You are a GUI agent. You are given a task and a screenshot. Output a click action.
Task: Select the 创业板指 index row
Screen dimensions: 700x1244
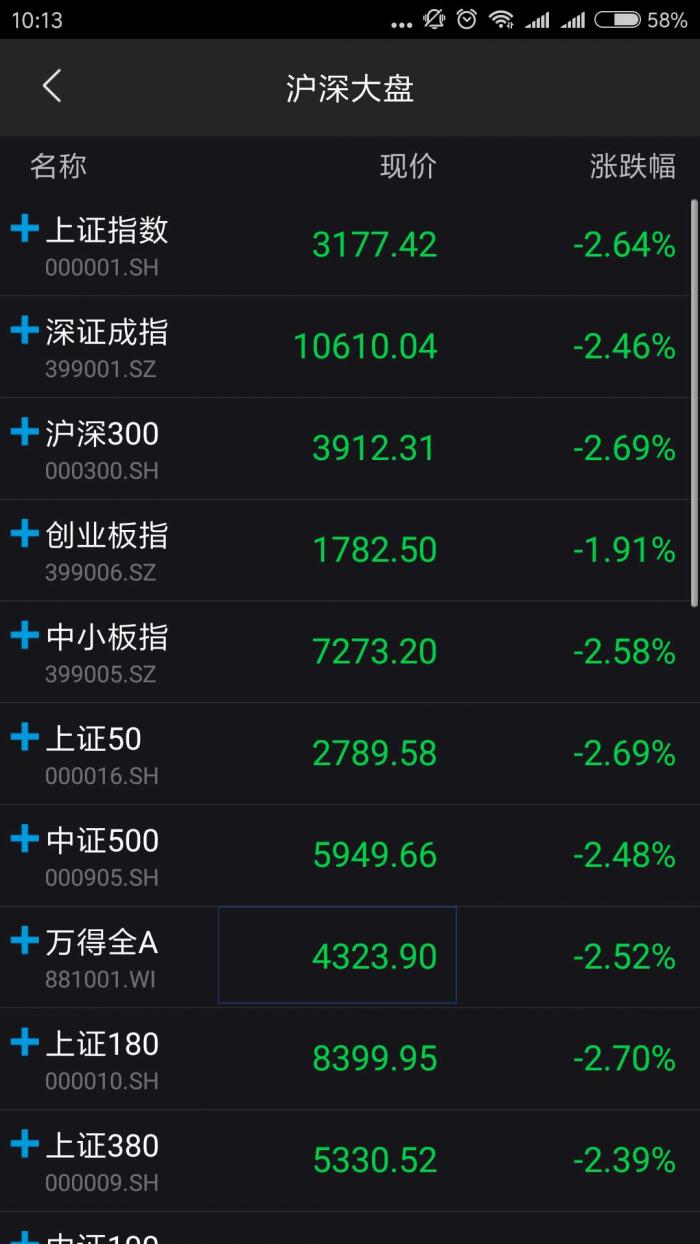[350, 550]
